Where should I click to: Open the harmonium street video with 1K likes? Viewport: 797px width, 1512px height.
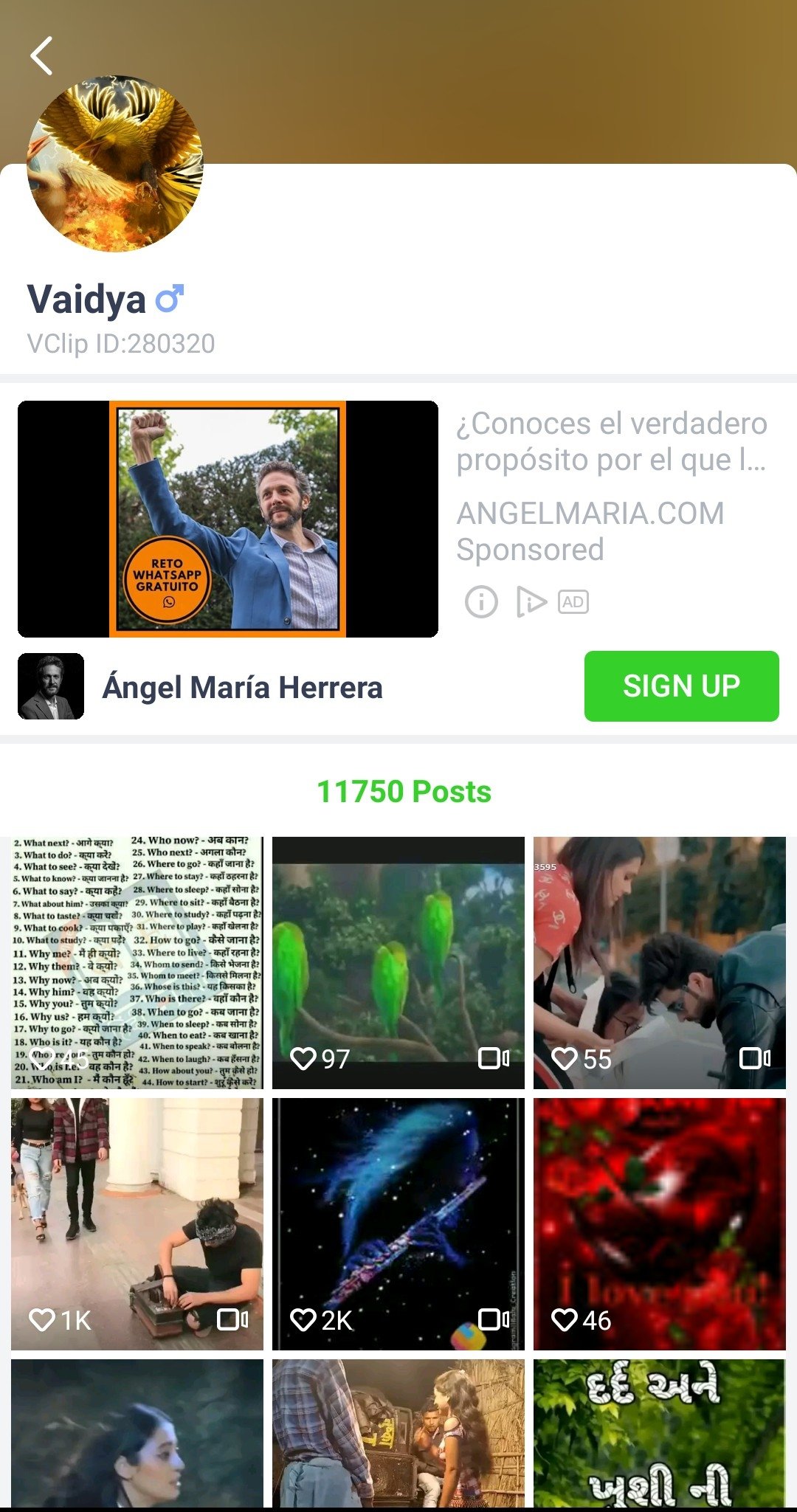(x=137, y=1223)
